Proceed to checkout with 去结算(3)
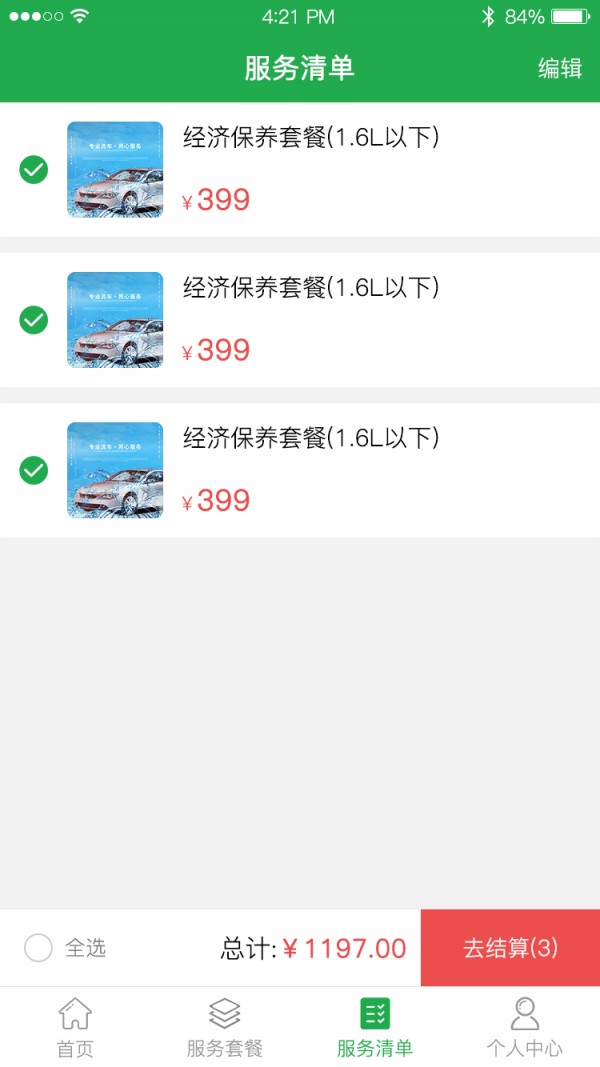The width and height of the screenshot is (600, 1067). 510,948
